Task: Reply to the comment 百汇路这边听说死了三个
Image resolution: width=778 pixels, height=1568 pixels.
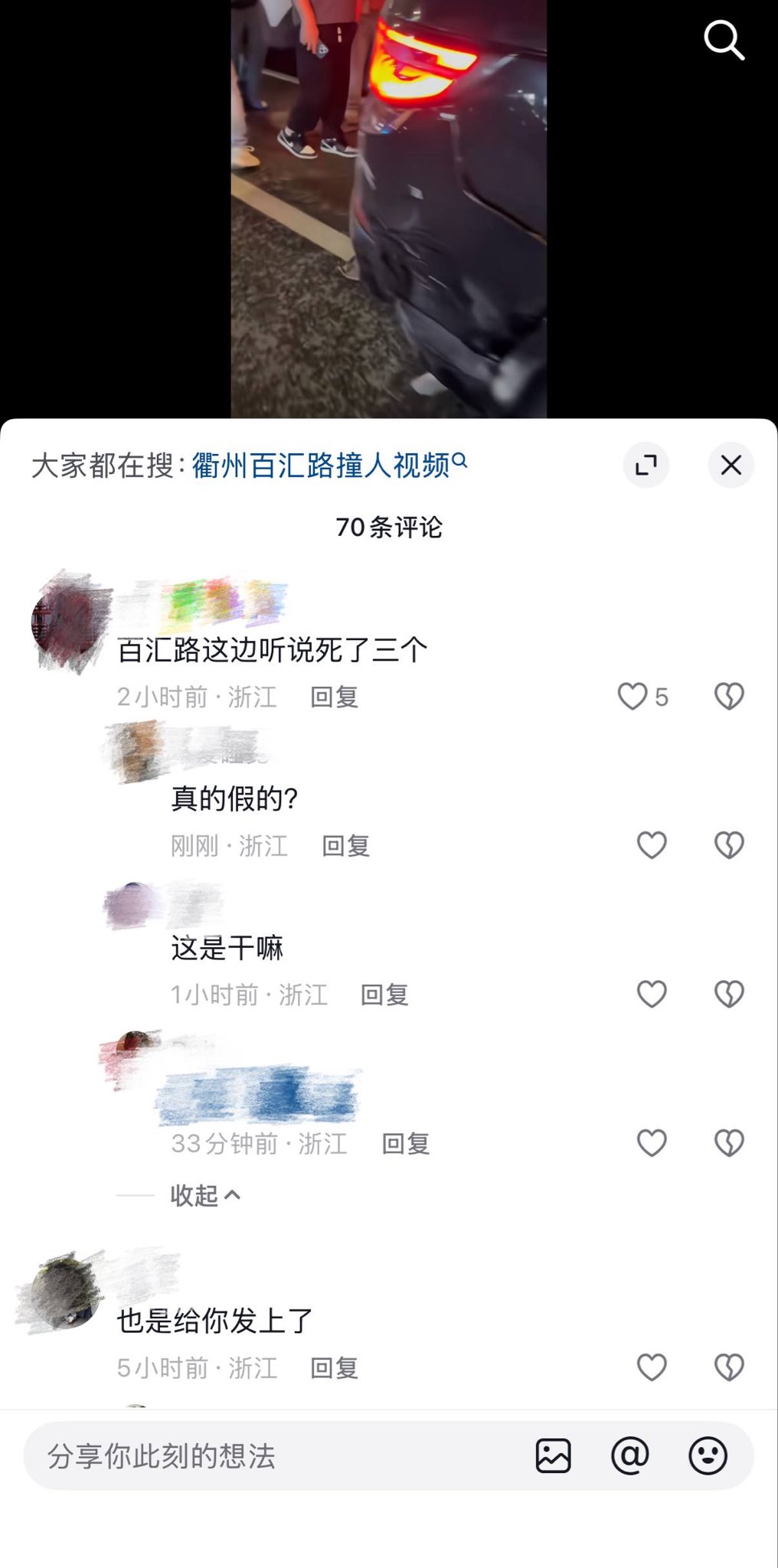Action: click(x=334, y=697)
